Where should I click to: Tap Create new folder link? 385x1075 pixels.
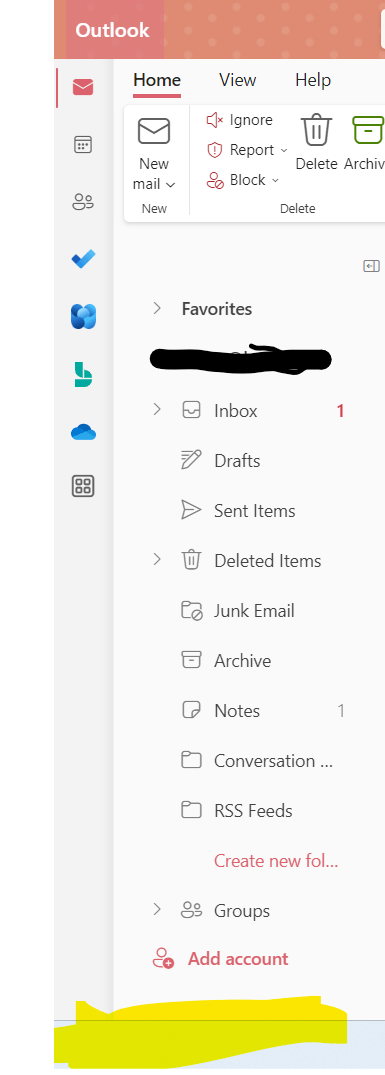click(x=276, y=860)
